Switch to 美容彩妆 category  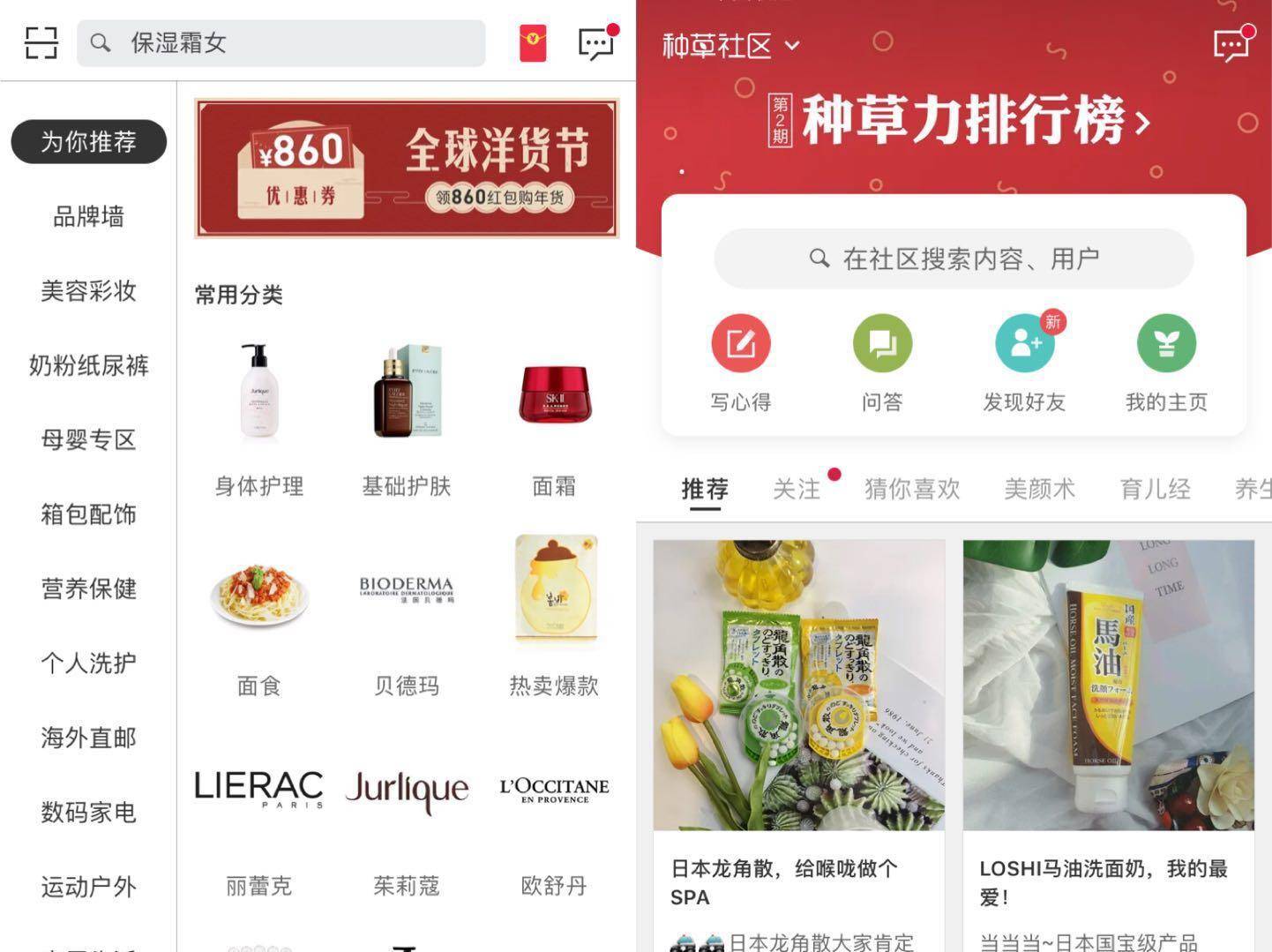click(88, 290)
